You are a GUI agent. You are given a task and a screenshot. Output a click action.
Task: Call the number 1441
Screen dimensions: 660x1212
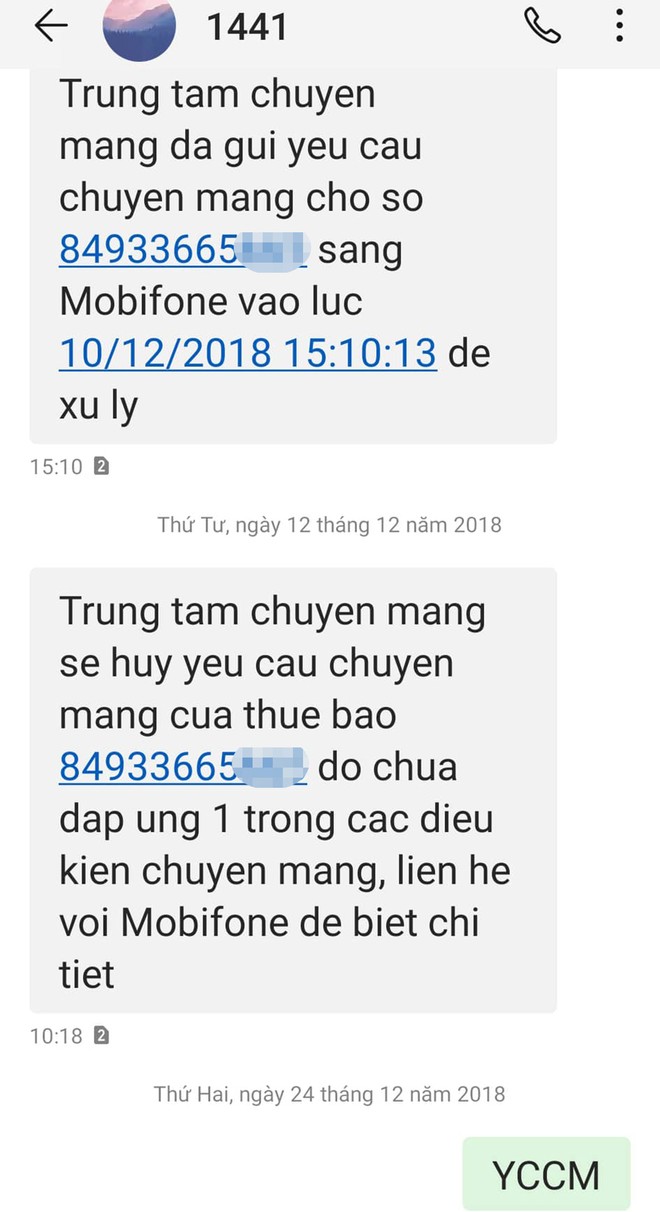pos(542,27)
